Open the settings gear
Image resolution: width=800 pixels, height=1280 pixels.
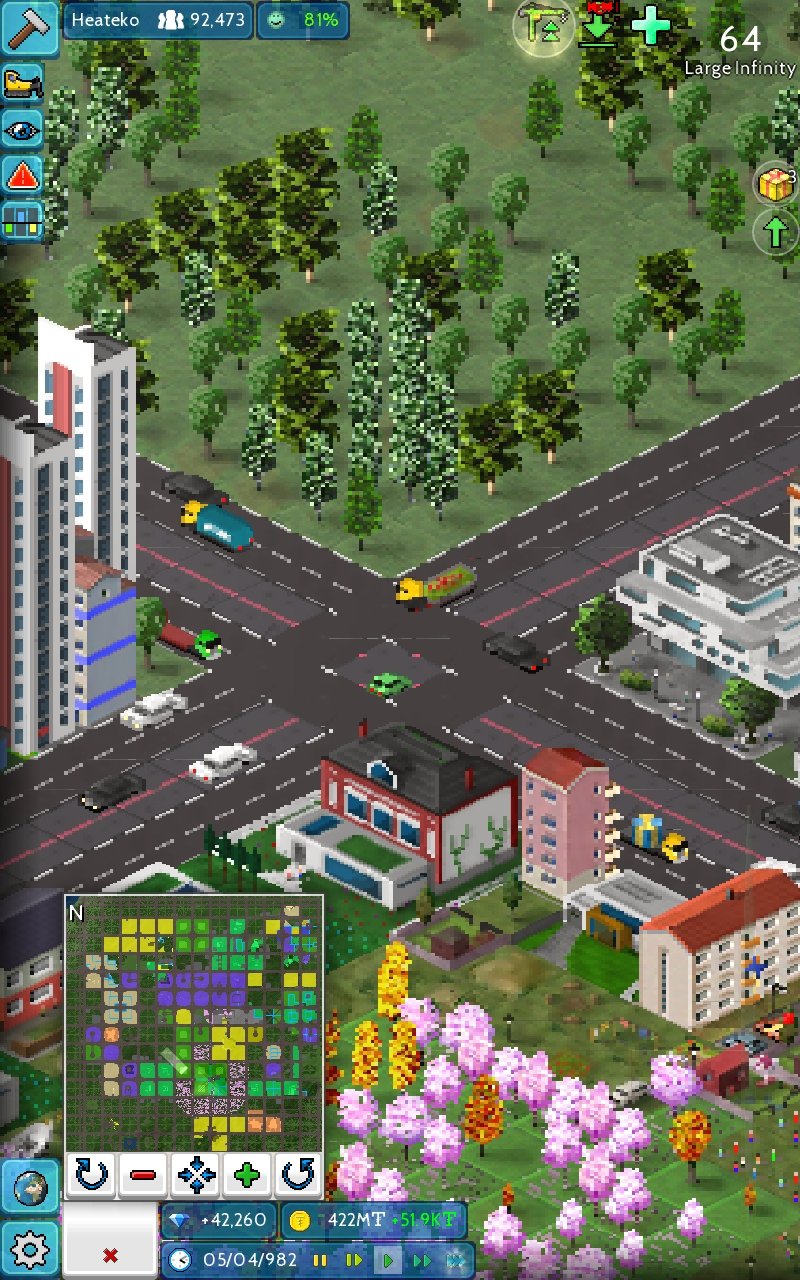pos(30,1249)
